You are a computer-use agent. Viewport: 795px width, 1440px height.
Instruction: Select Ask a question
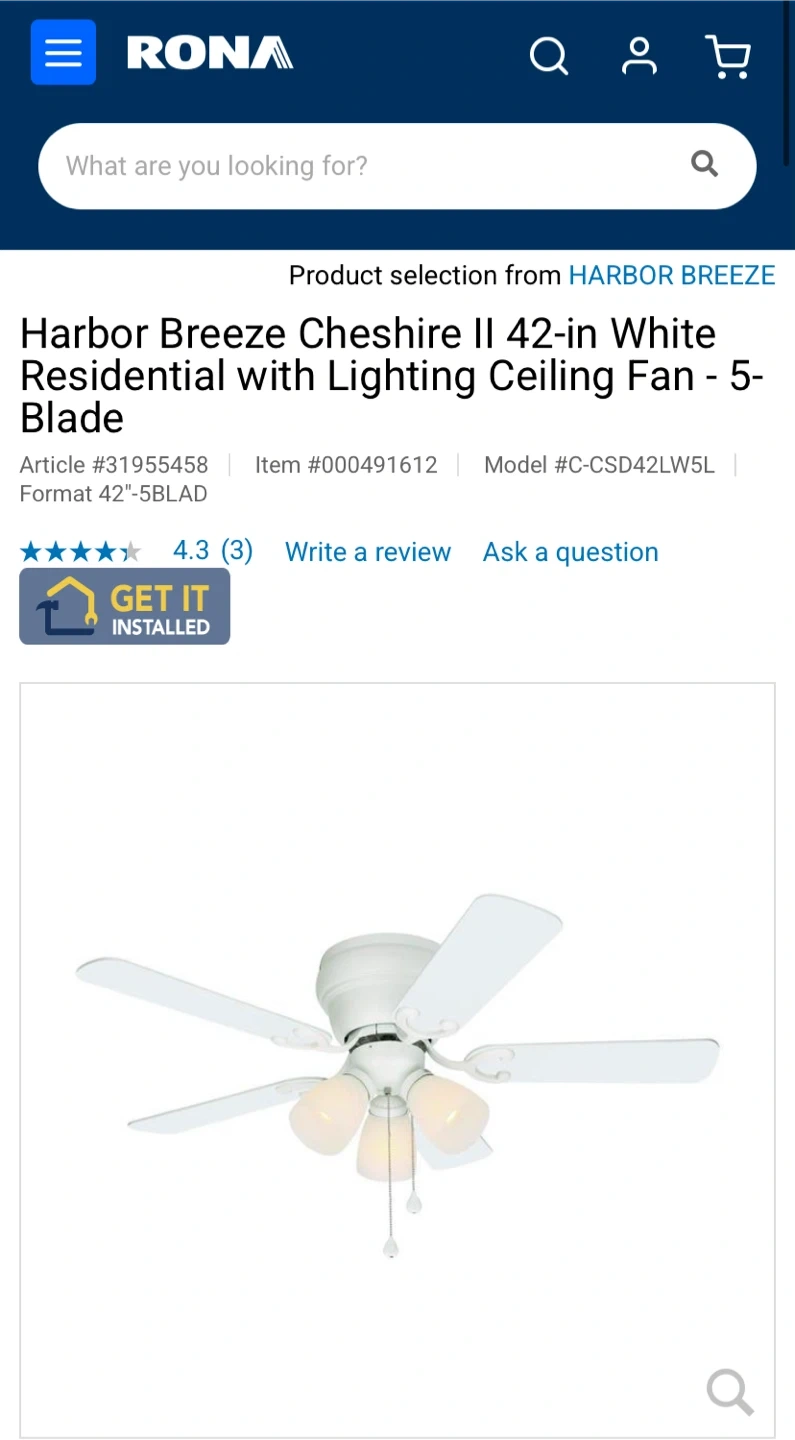(x=571, y=552)
